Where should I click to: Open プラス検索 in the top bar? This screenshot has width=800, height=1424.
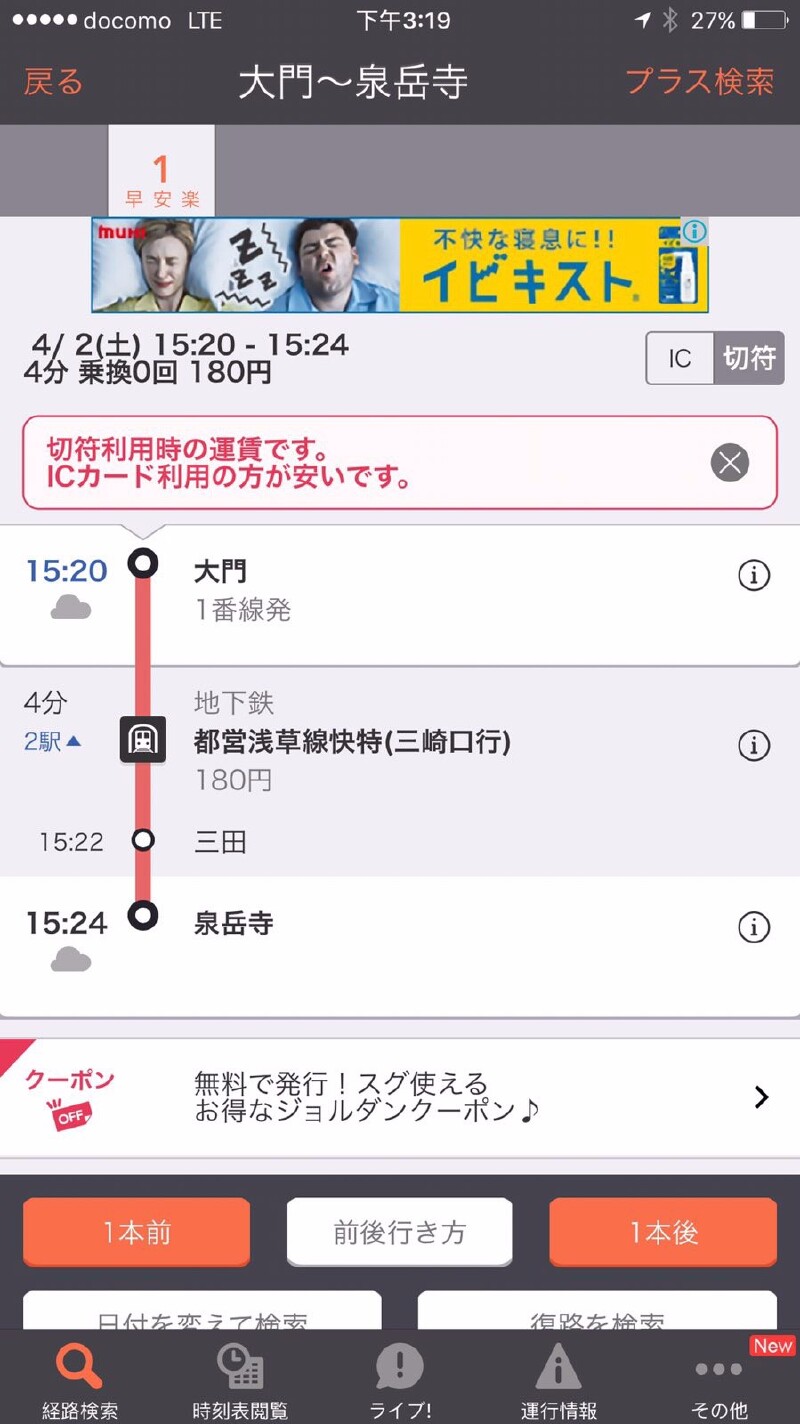tap(699, 82)
